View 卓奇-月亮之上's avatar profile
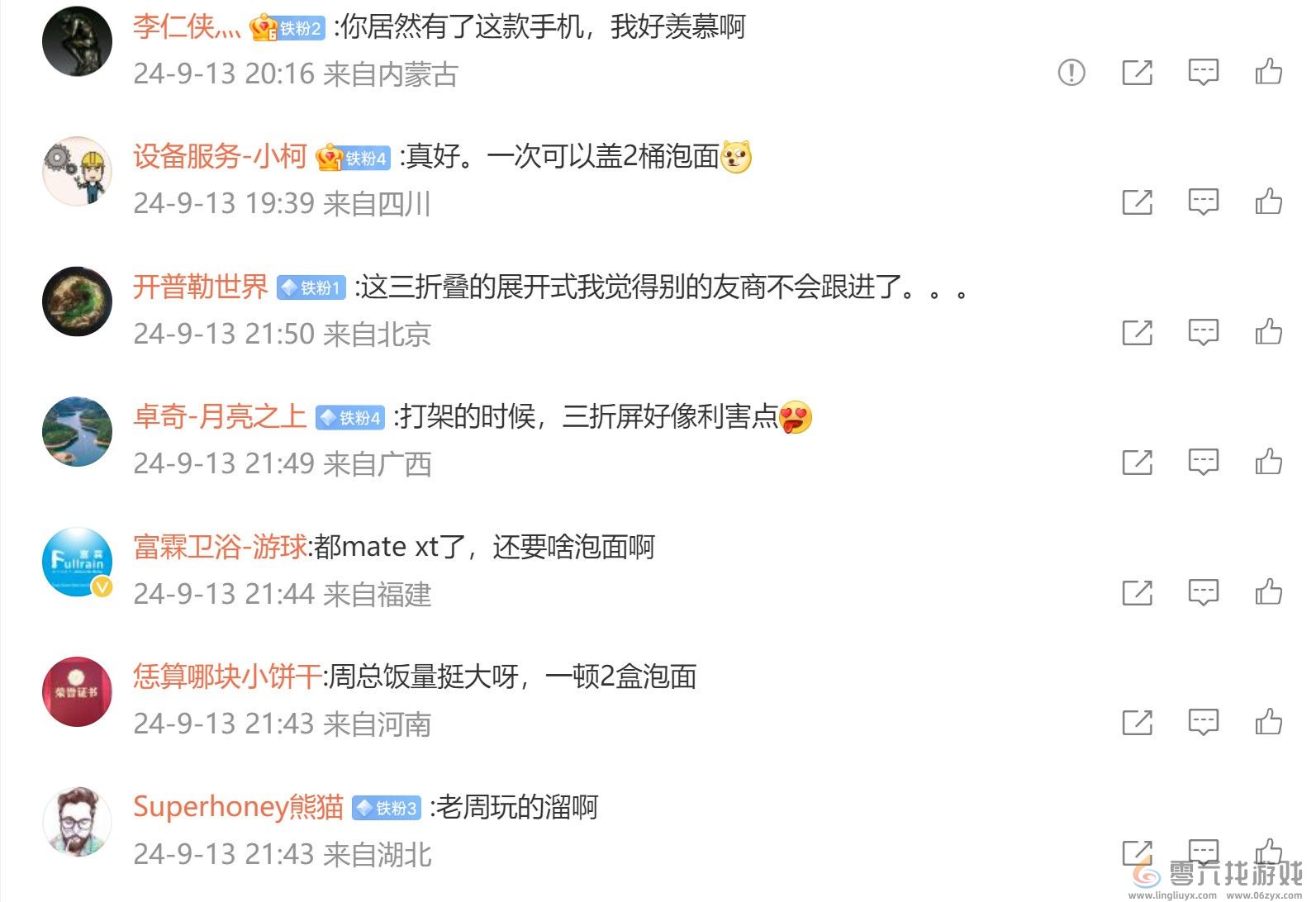The width and height of the screenshot is (1316, 902). pos(77,431)
